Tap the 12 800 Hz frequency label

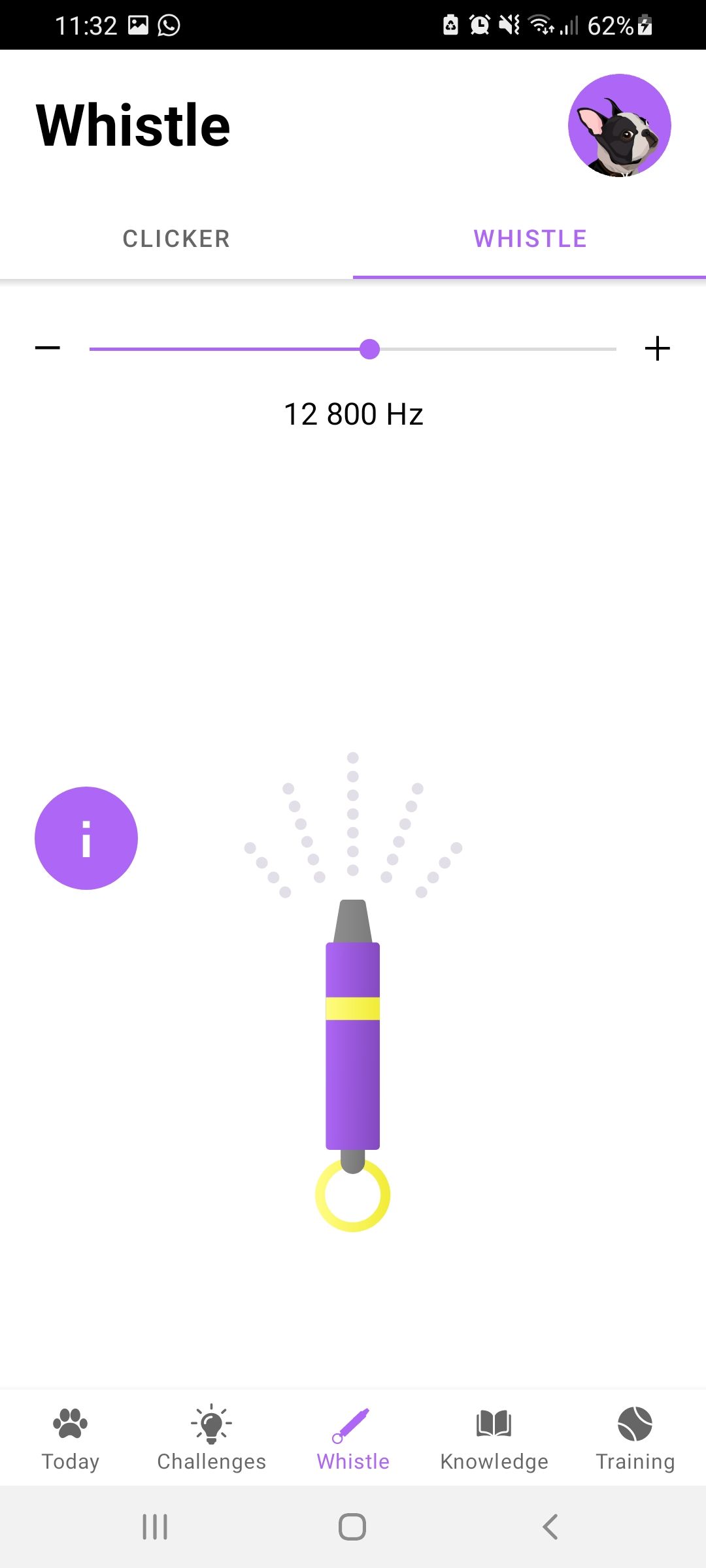(x=353, y=414)
